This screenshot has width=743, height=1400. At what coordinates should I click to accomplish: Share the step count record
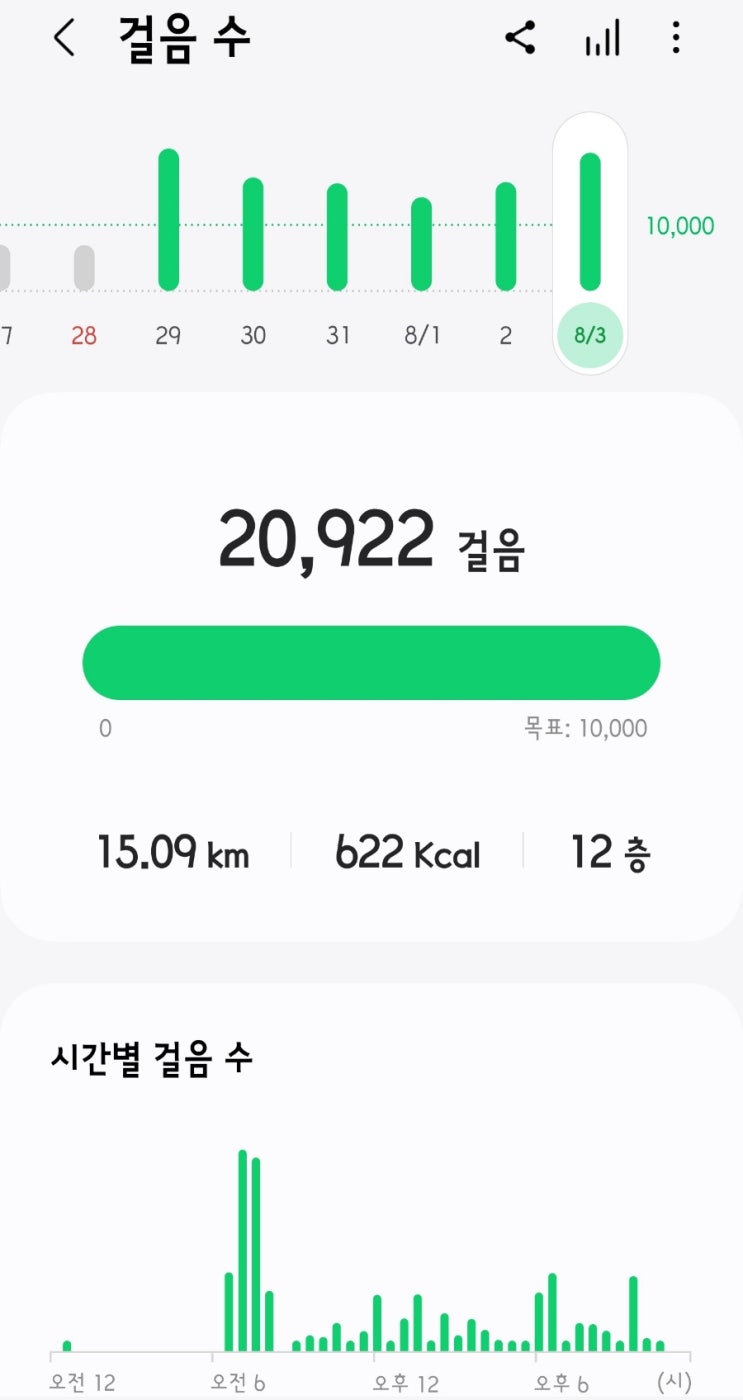520,39
